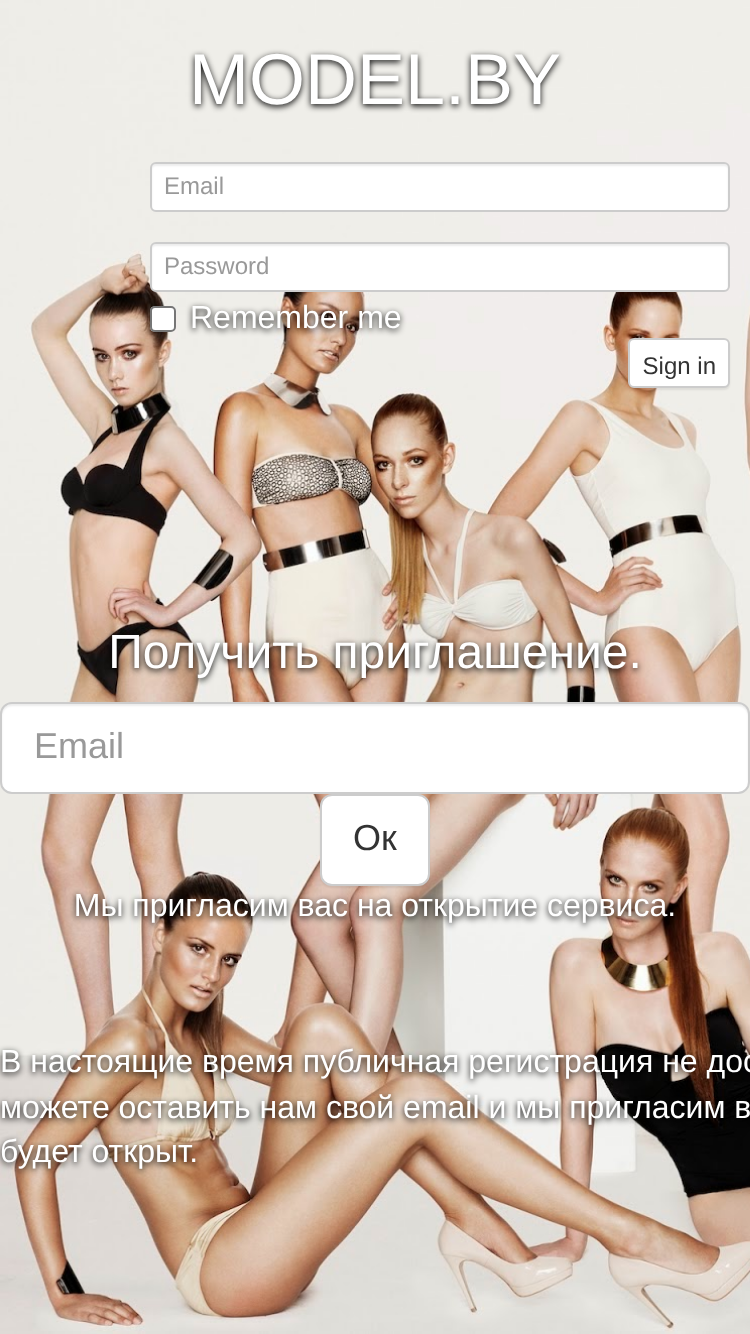The height and width of the screenshot is (1334, 750).
Task: Check the Remember me box
Action: 163,319
